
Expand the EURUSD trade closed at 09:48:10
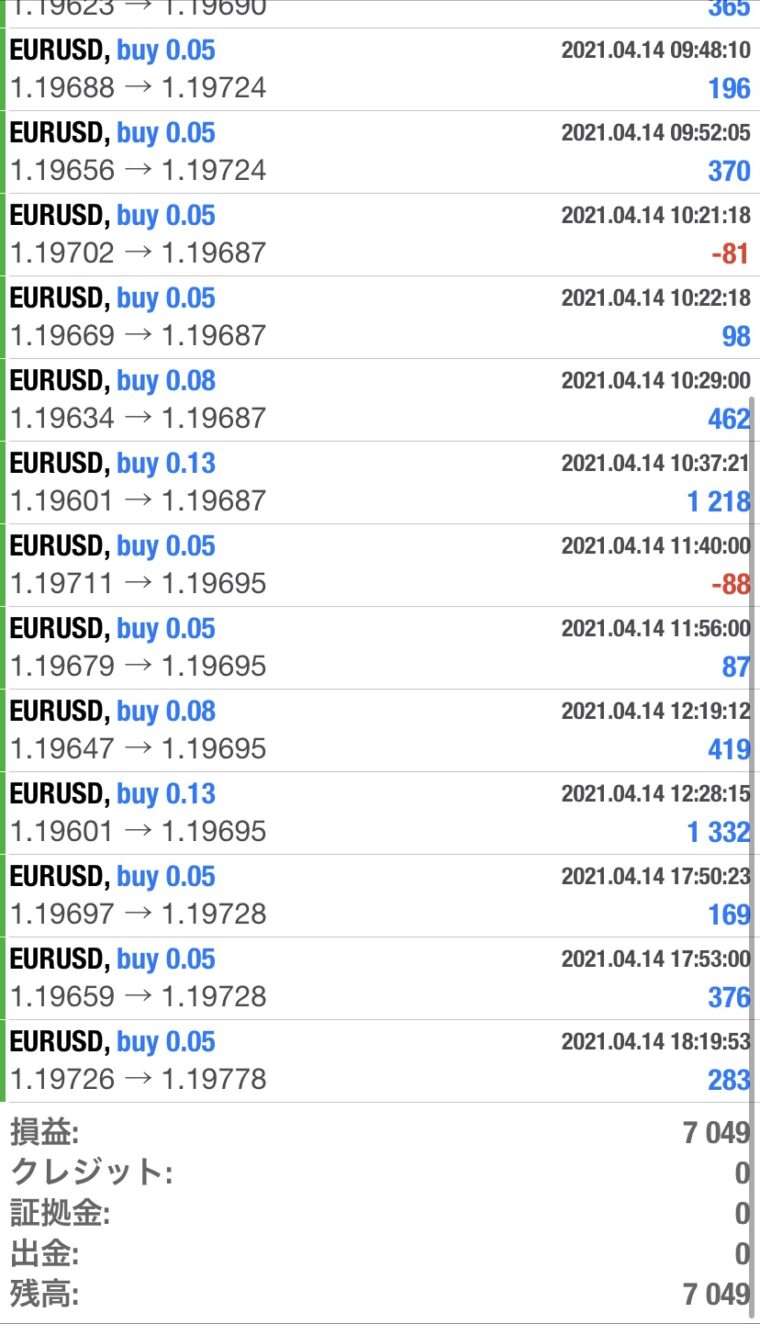point(380,69)
